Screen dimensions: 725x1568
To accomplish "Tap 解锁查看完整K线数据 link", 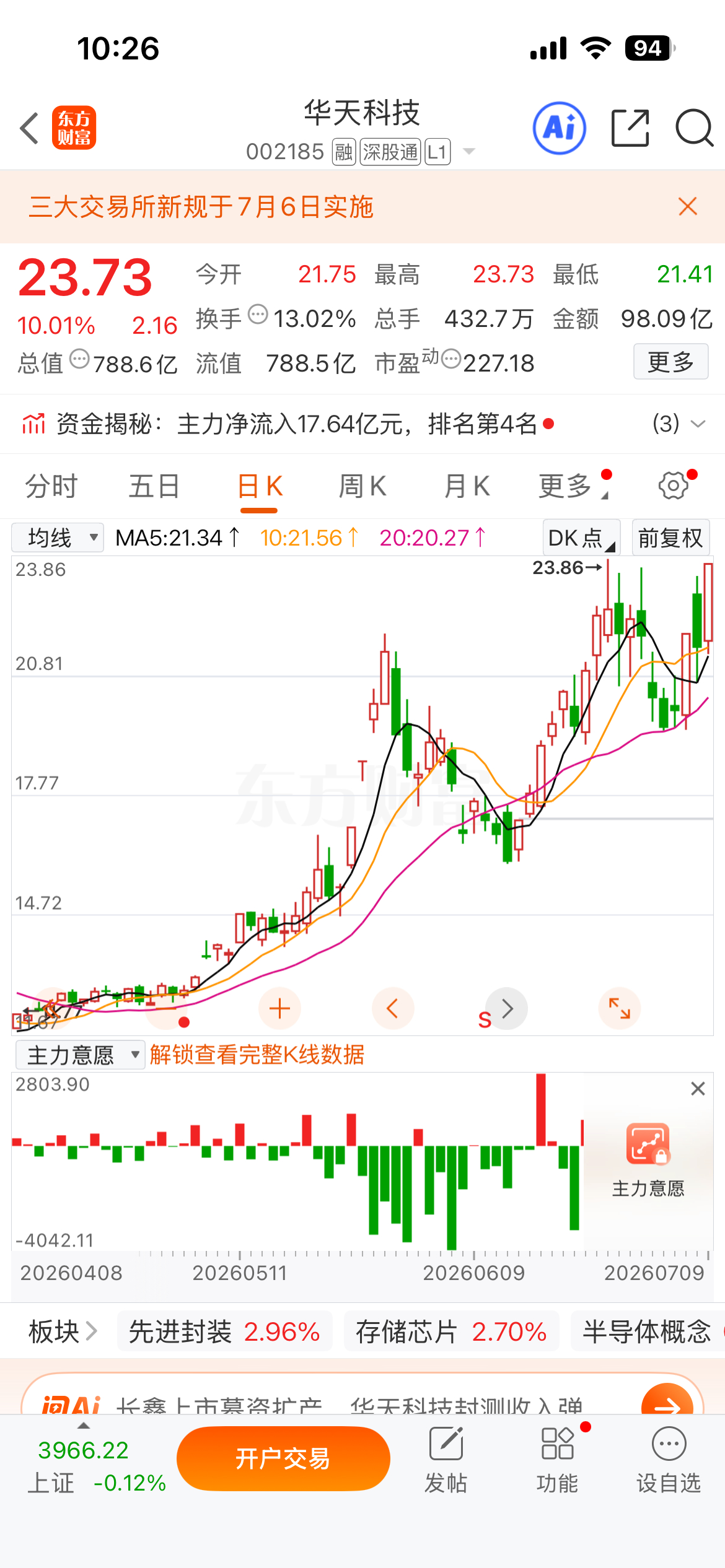I will click(257, 1054).
